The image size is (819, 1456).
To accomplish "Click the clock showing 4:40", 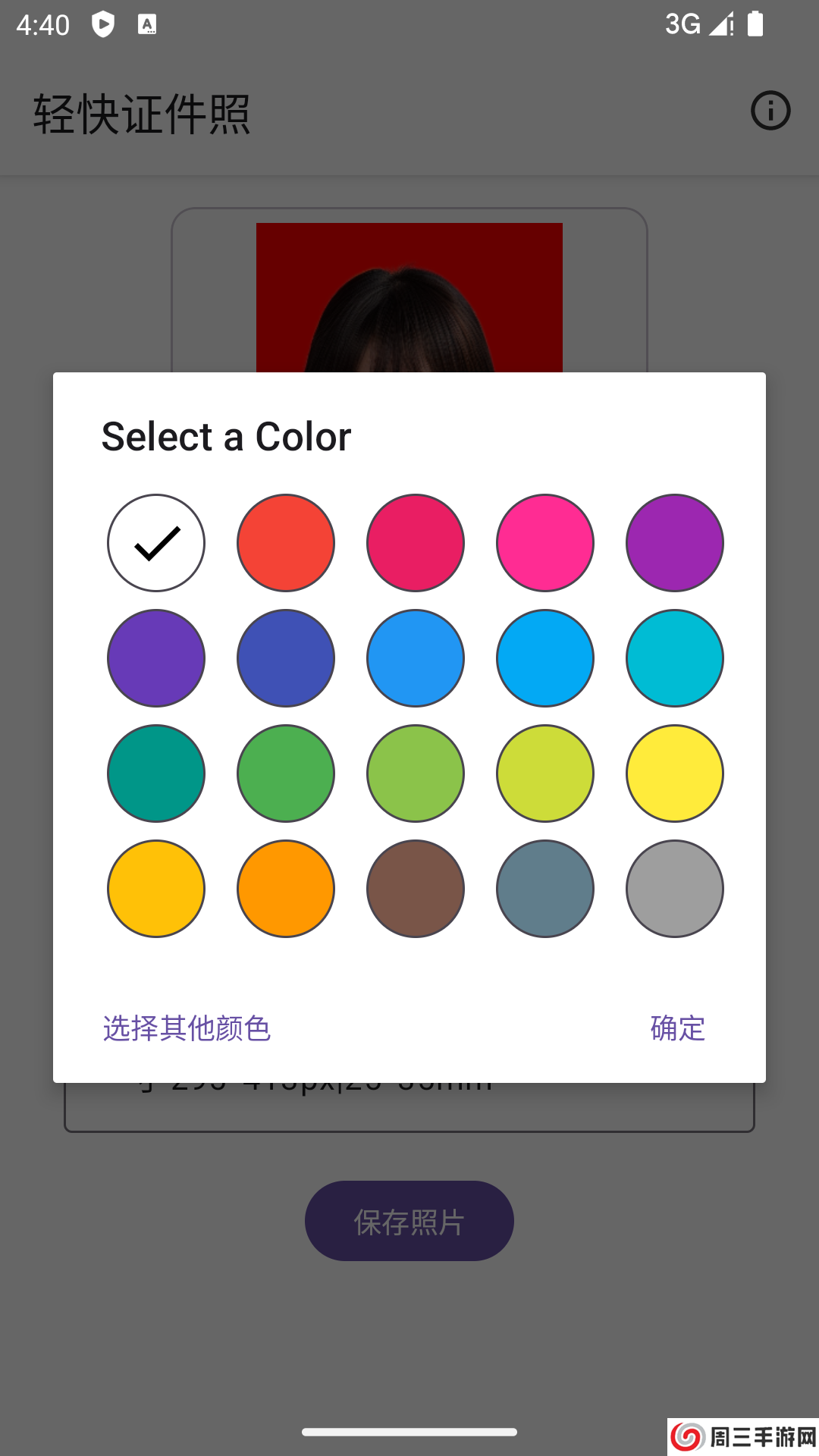I will pyautogui.click(x=42, y=24).
